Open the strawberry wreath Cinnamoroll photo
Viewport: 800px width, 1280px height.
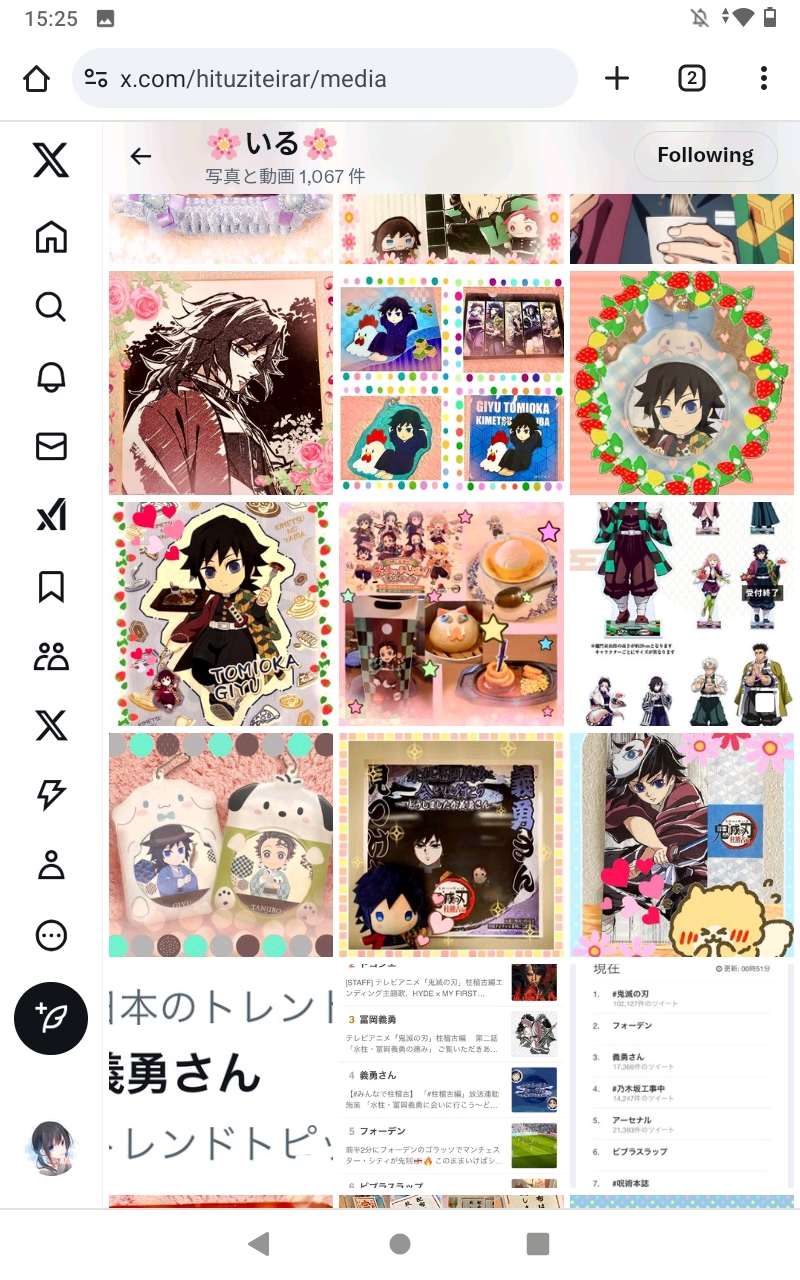[x=682, y=383]
